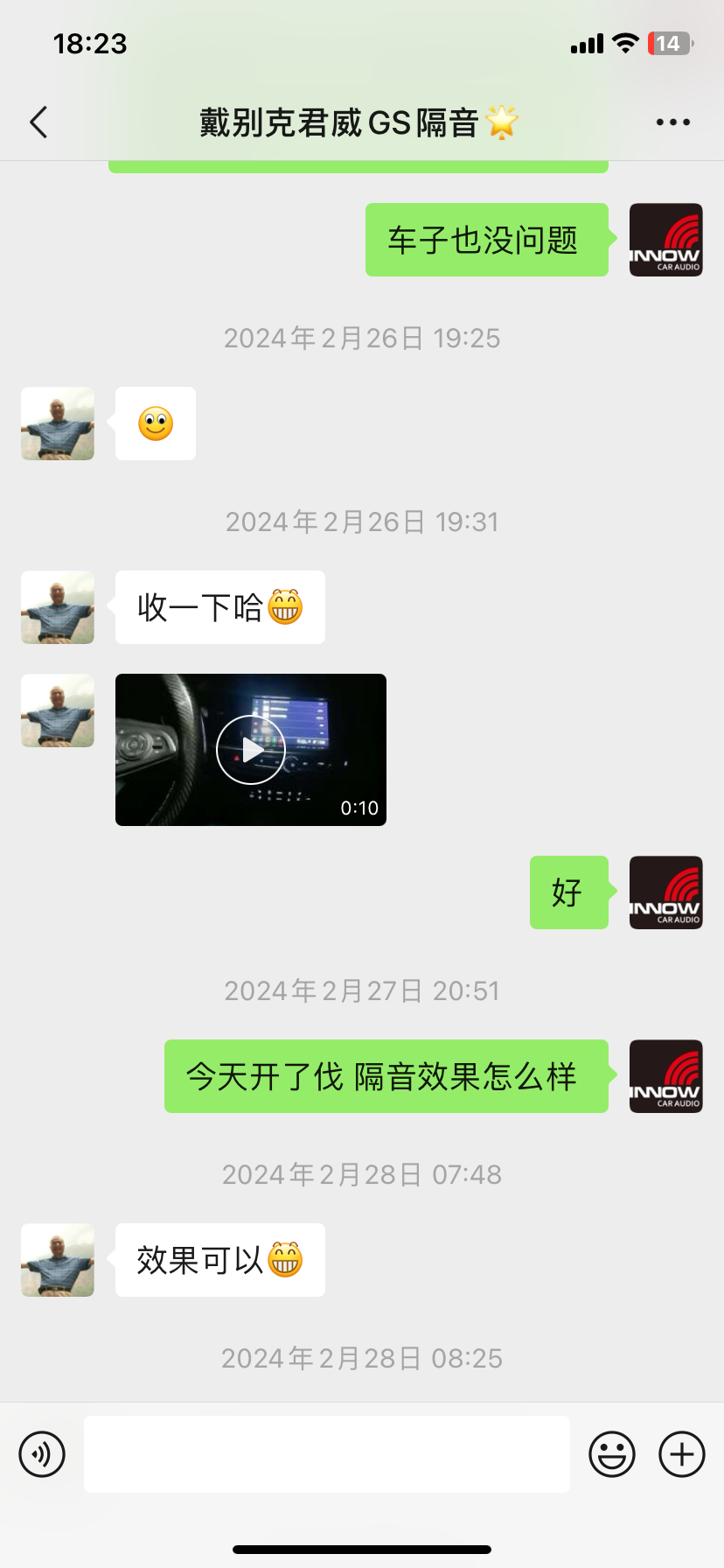Open the plus attachment menu
724x1568 pixels.
tap(681, 1454)
